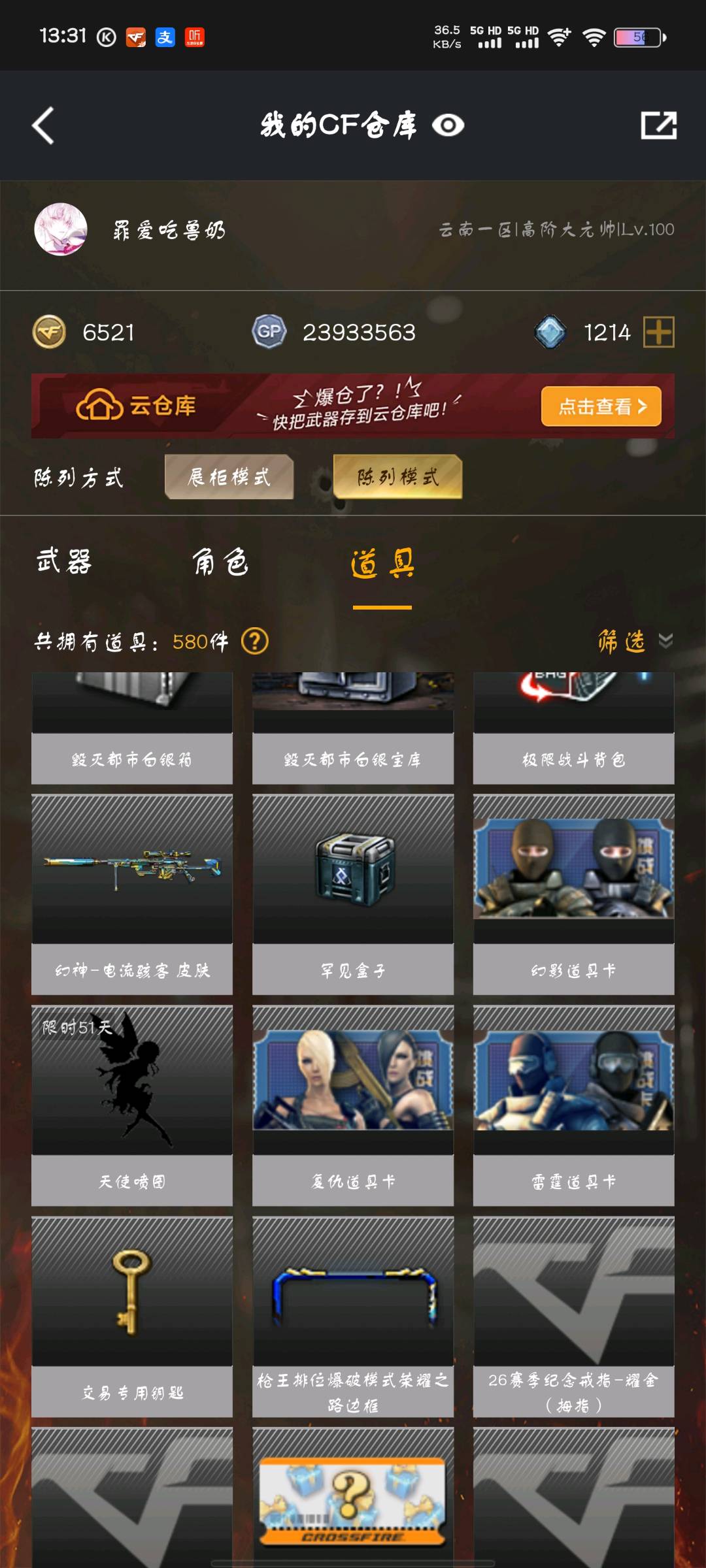Expand the 筛选 filter dropdown

tap(635, 642)
